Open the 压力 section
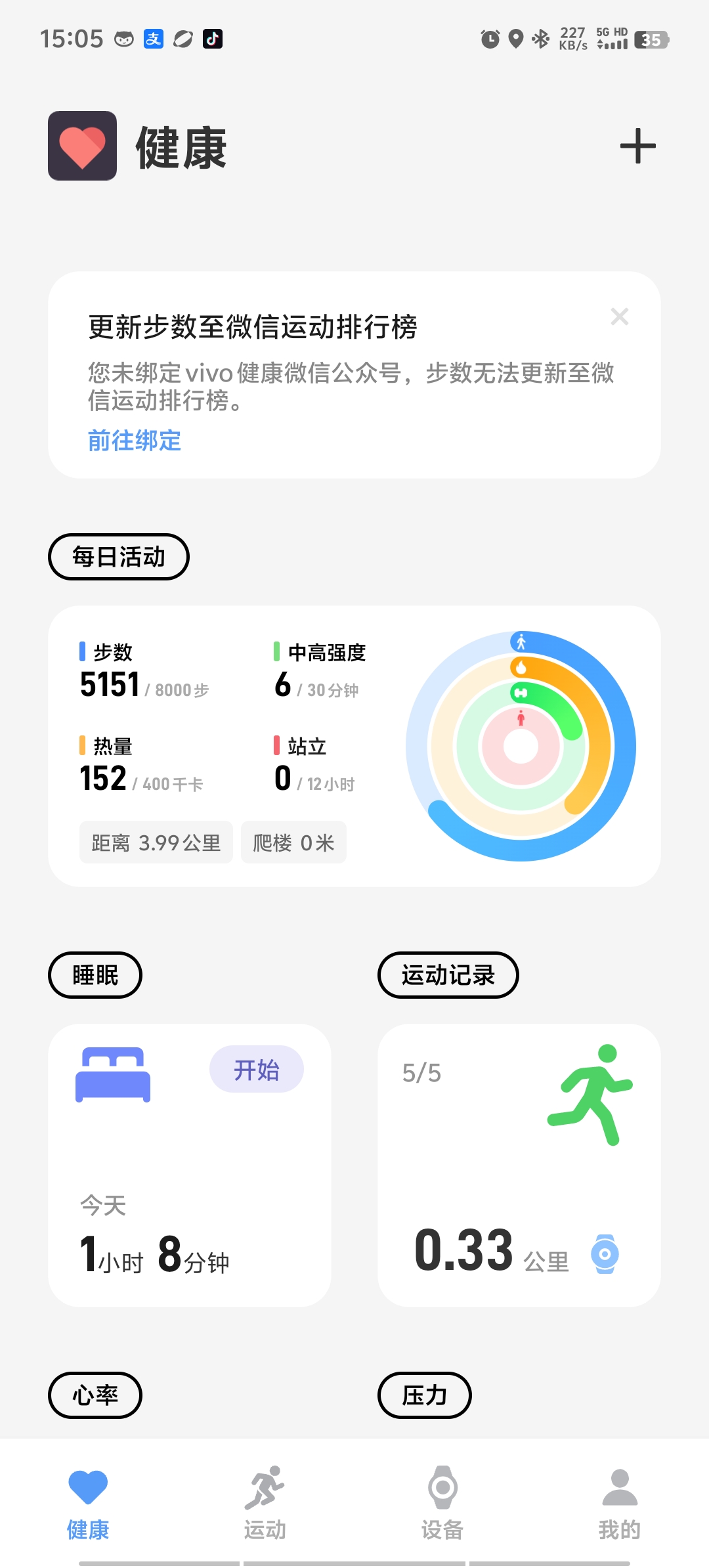The width and height of the screenshot is (709, 1568). pyautogui.click(x=425, y=1395)
